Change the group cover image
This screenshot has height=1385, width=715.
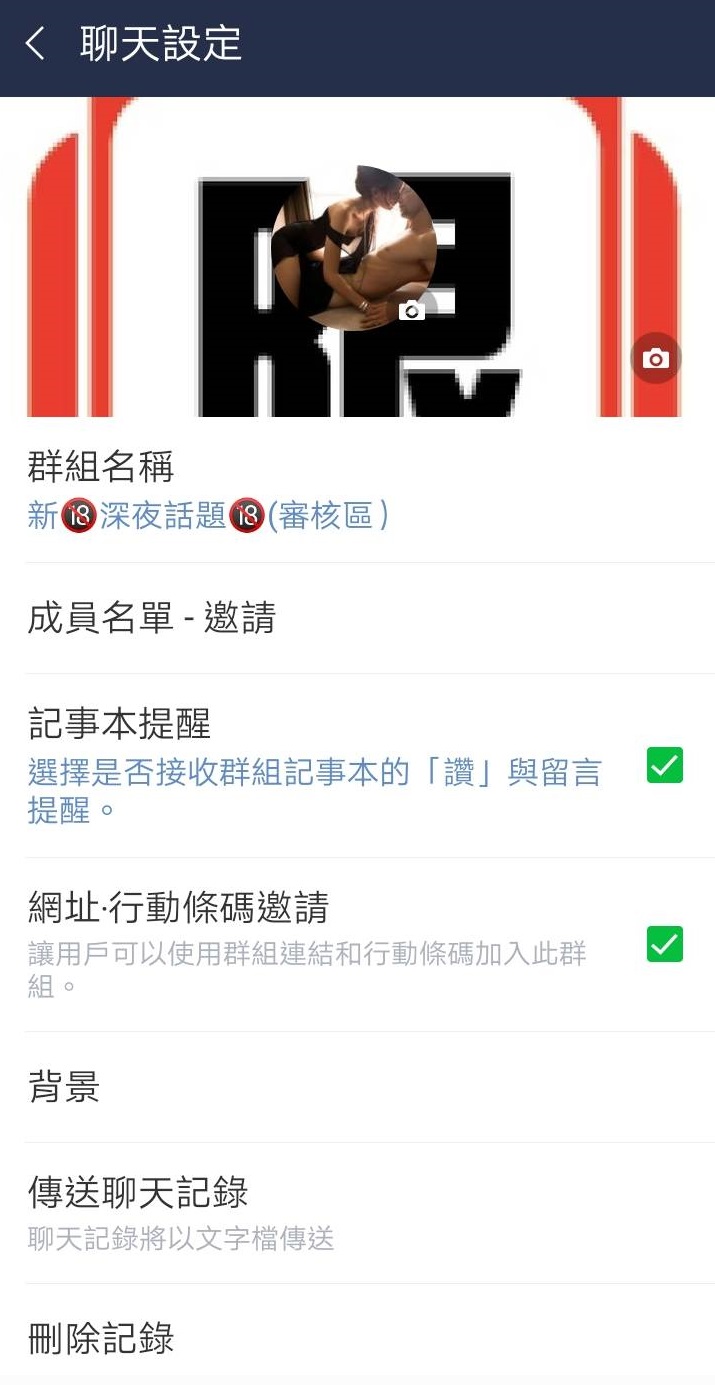(656, 359)
